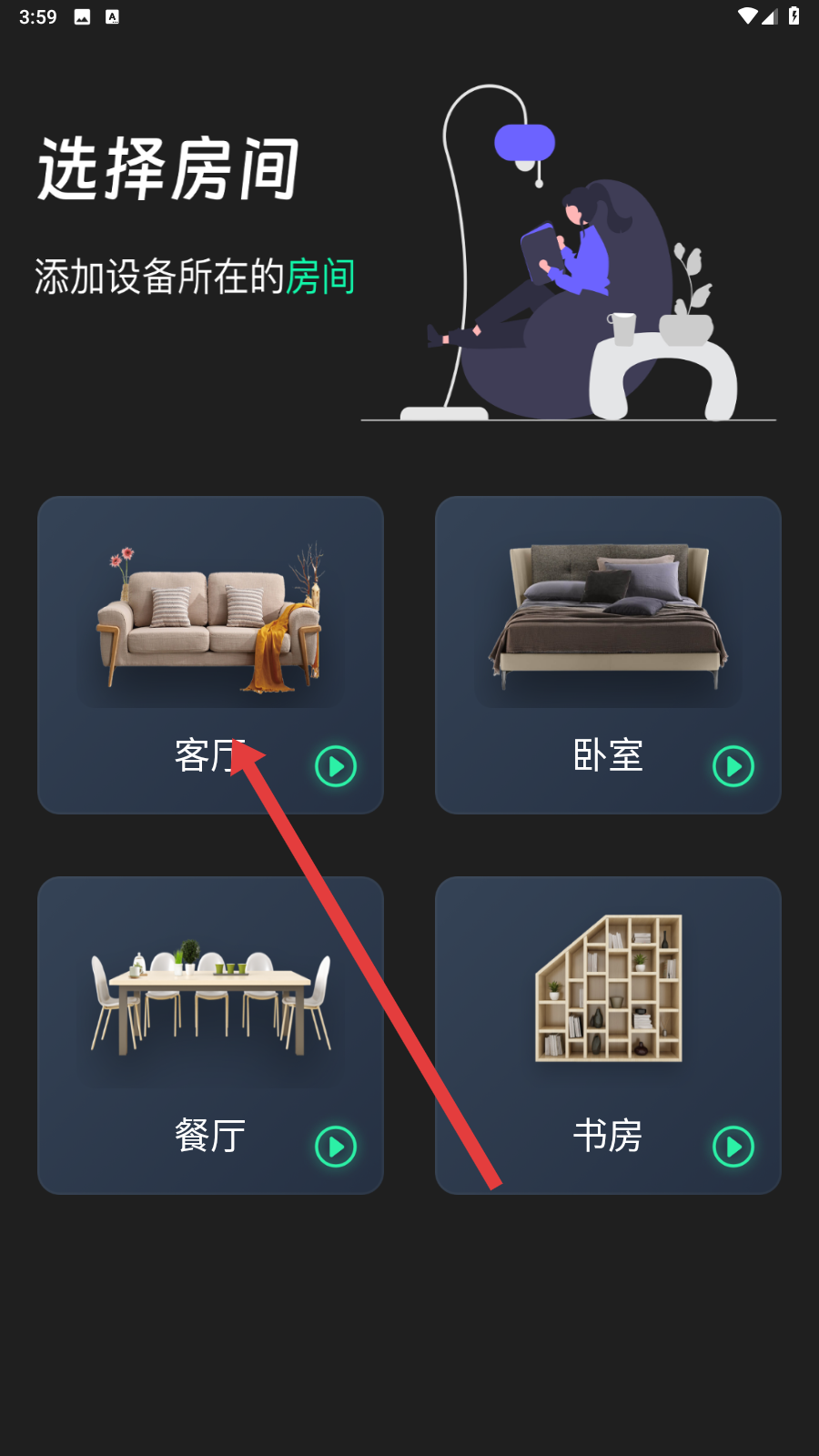This screenshot has height=1456, width=819.
Task: Tap the green arrow on 卧室
Action: pyautogui.click(x=733, y=766)
